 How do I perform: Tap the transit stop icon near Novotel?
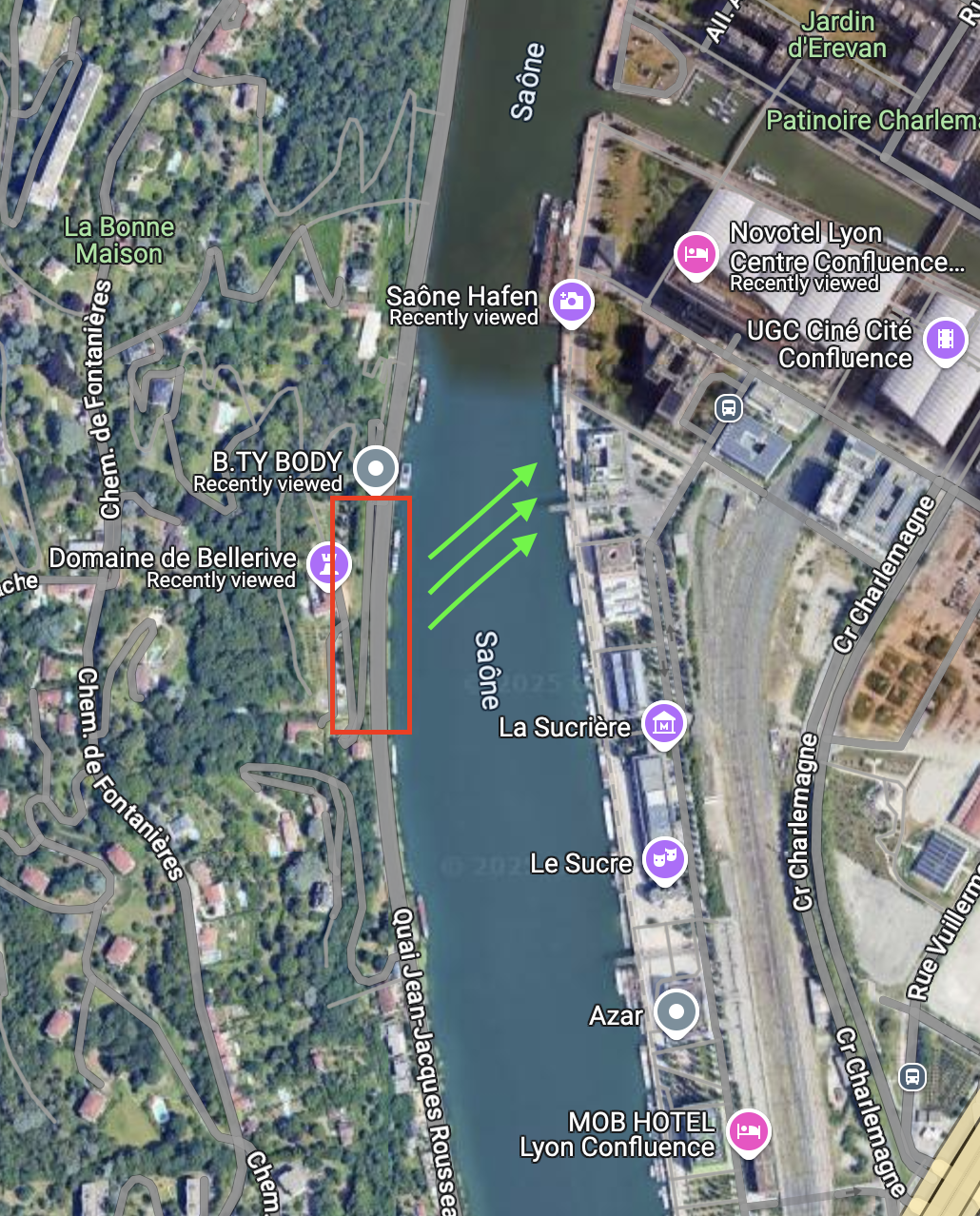pyautogui.click(x=729, y=409)
